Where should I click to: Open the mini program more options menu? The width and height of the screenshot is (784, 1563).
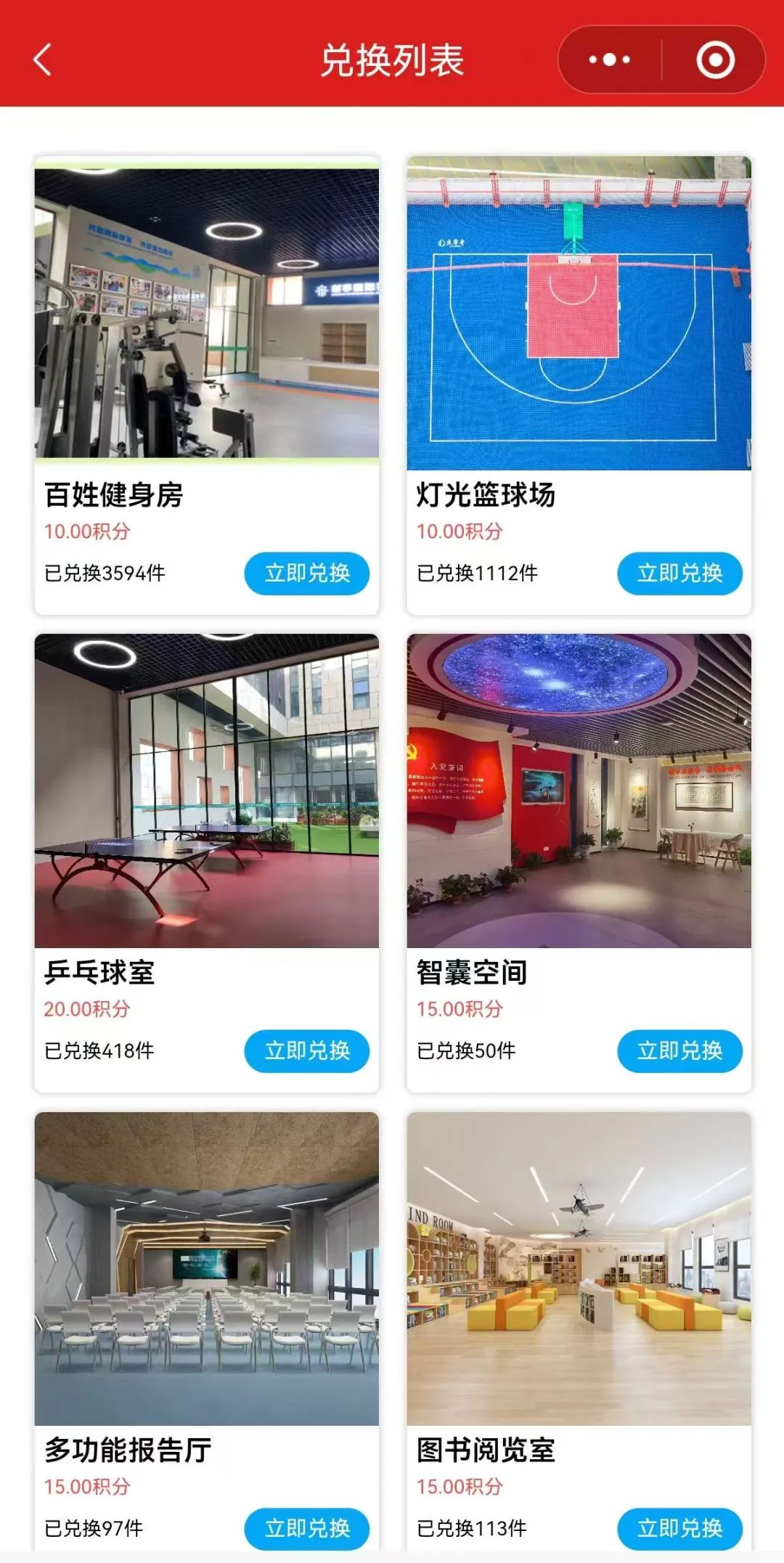pos(610,60)
